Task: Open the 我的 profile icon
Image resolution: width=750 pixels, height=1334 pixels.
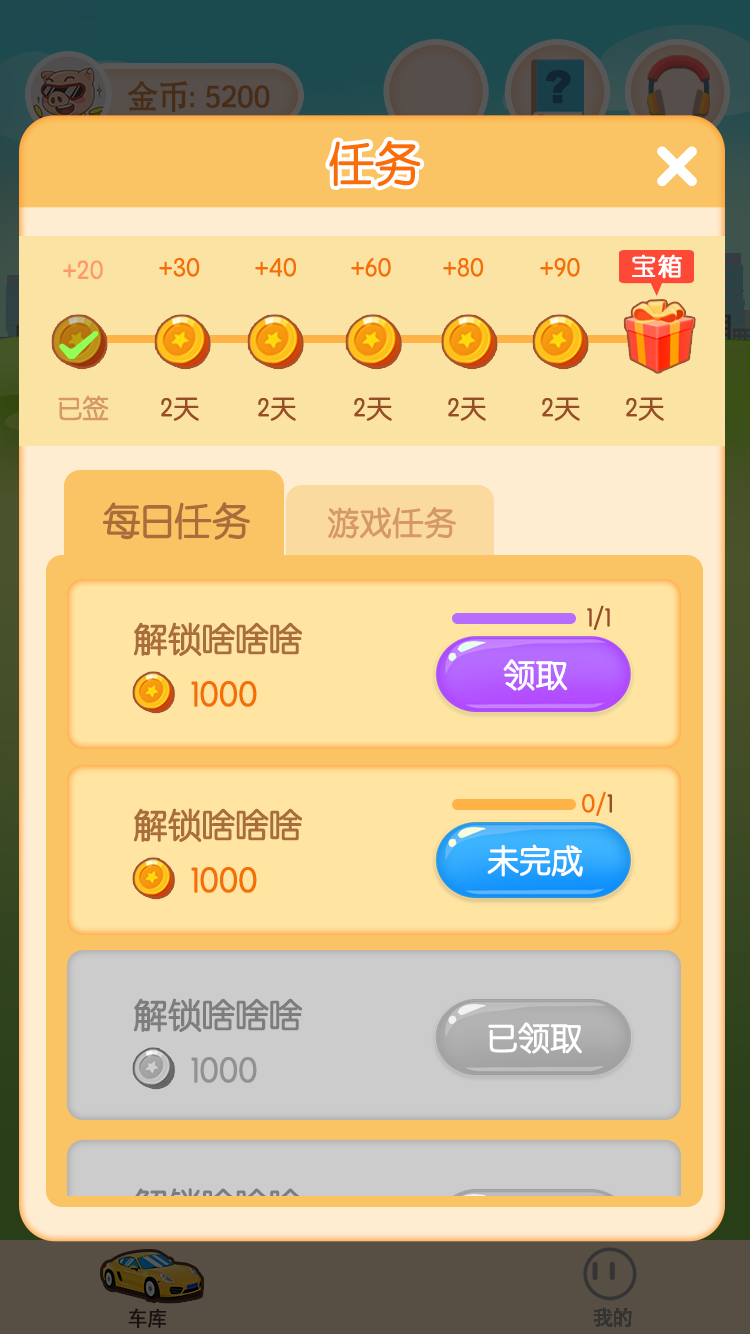Action: 609,1273
